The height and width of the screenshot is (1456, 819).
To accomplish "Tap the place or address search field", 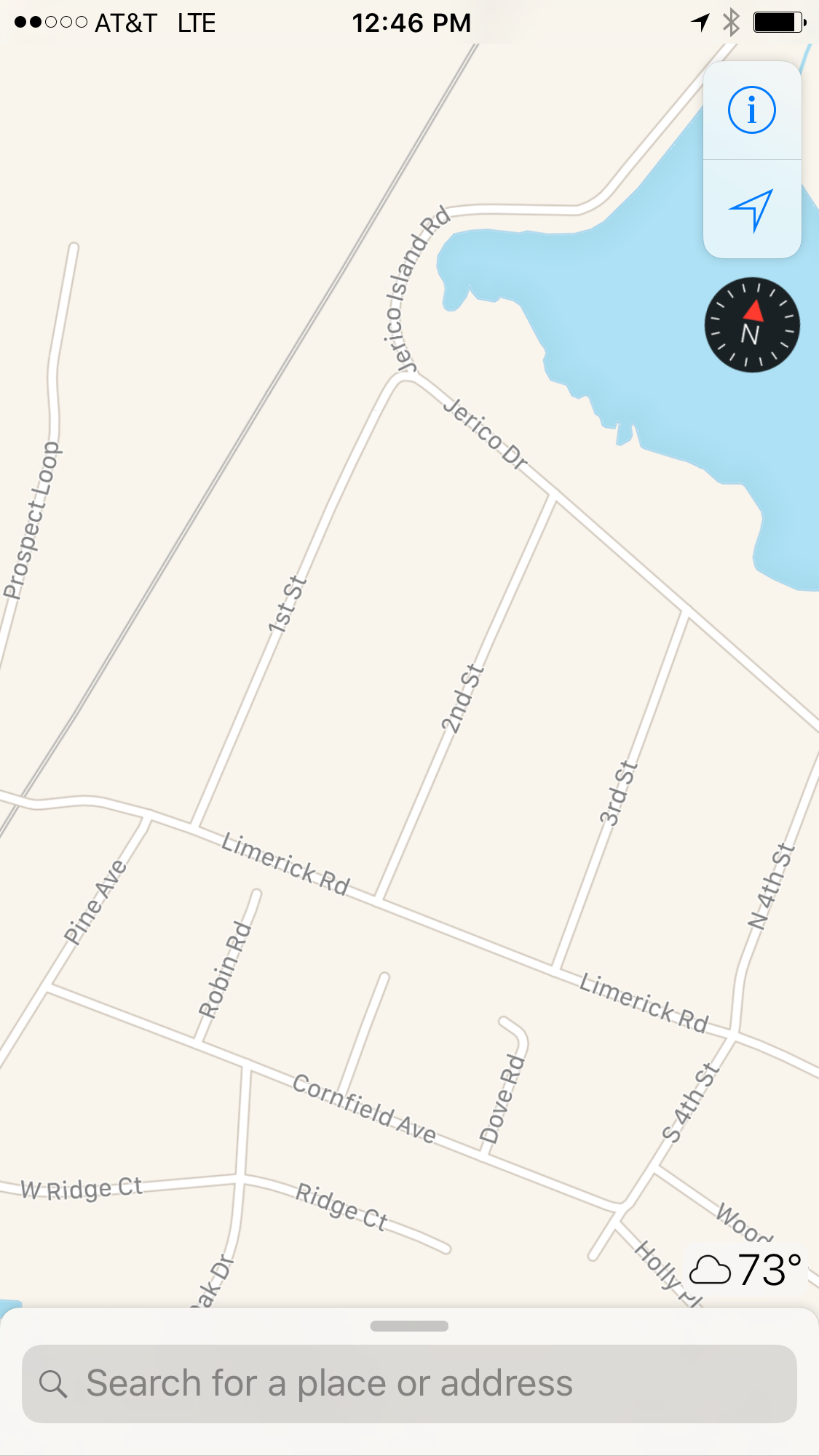I will 409,1383.
